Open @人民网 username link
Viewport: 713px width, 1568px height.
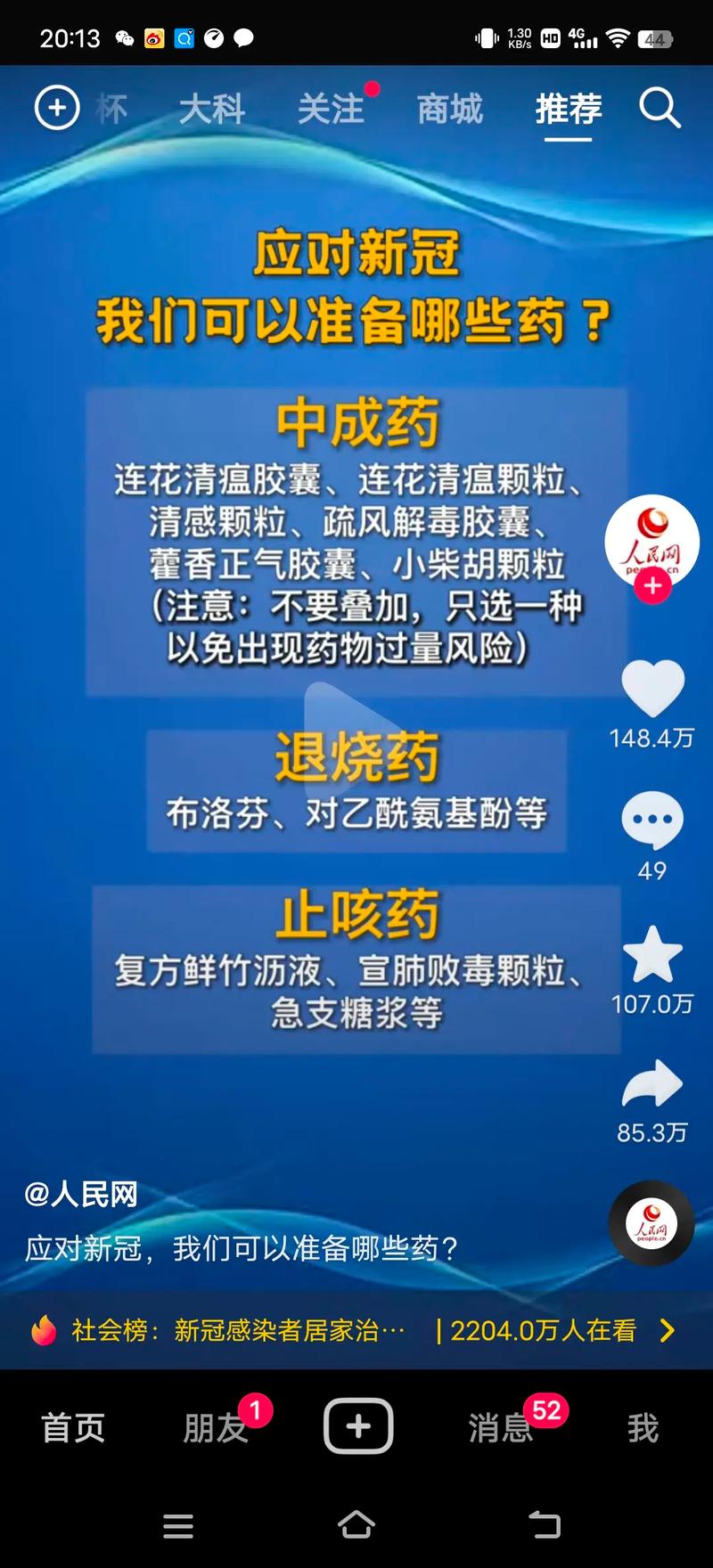(81, 1194)
